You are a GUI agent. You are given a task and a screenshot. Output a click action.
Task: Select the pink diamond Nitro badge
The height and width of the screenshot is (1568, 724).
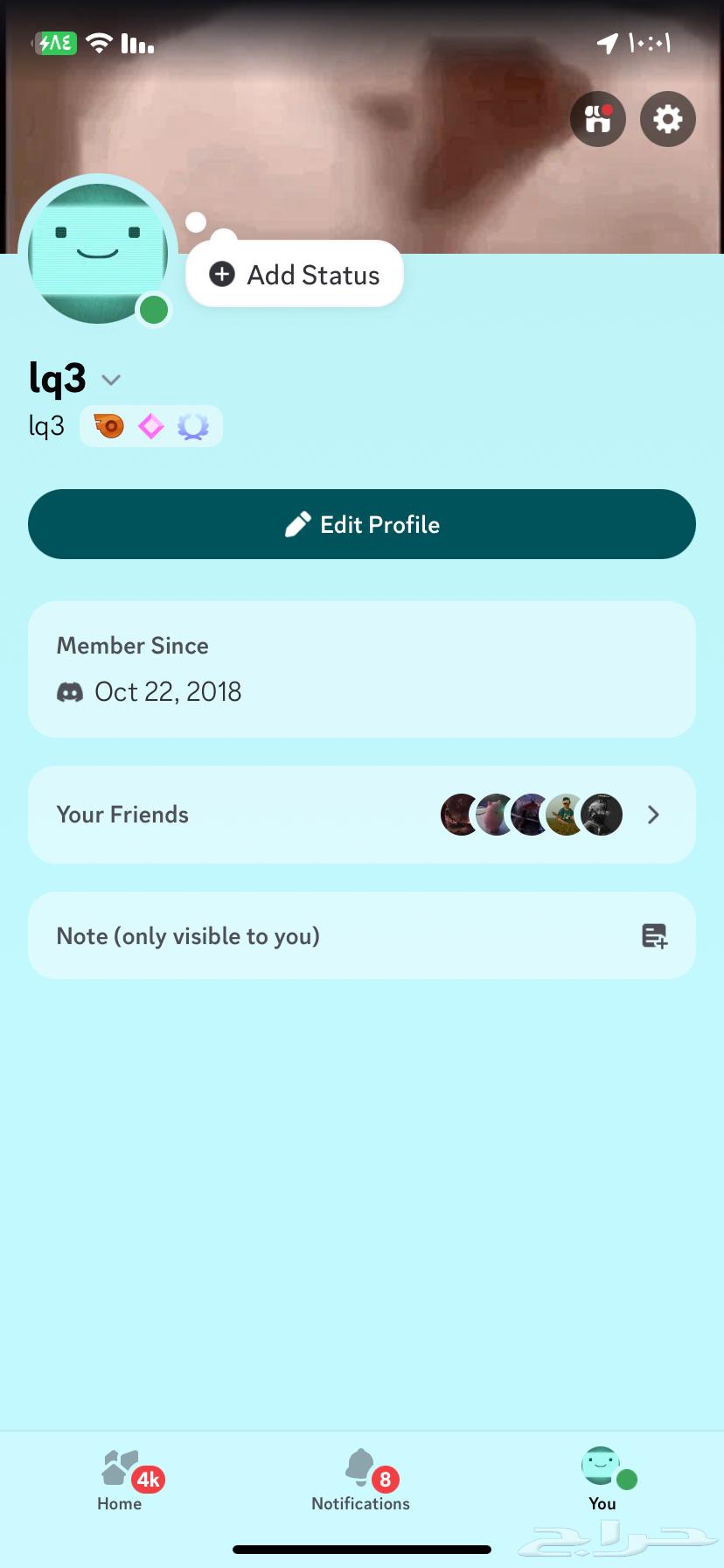click(x=150, y=426)
